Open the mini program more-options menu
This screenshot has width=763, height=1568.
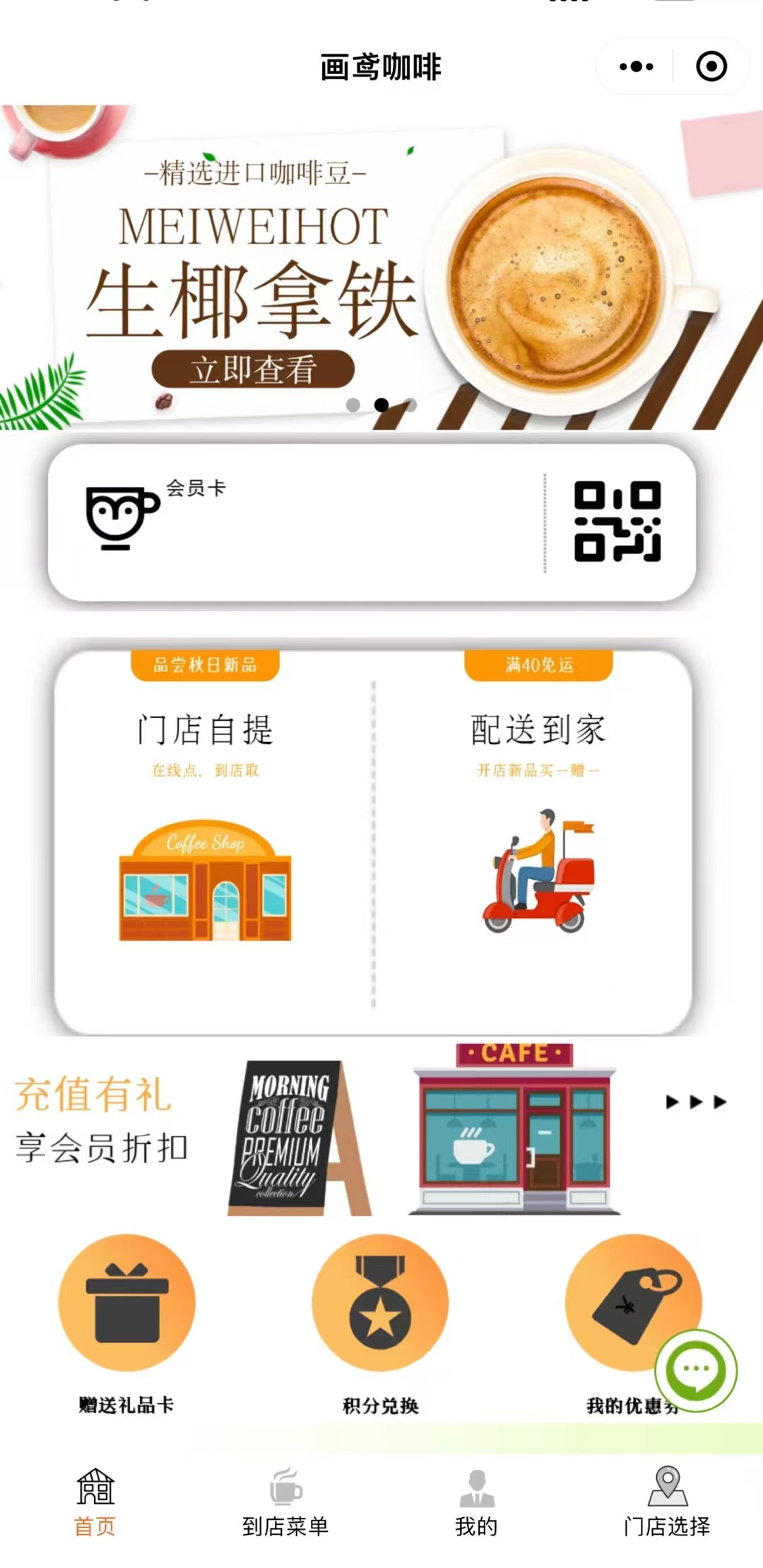636,66
